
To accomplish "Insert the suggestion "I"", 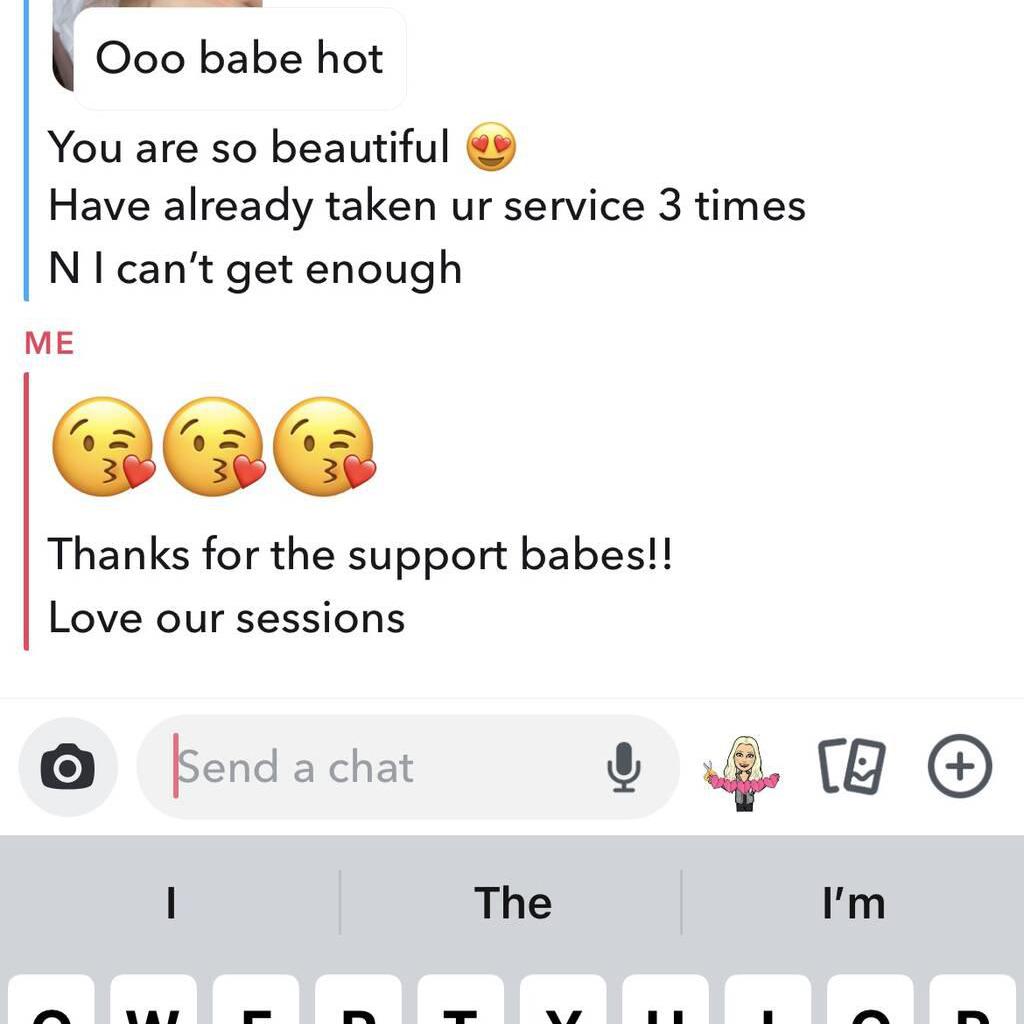I will 171,903.
